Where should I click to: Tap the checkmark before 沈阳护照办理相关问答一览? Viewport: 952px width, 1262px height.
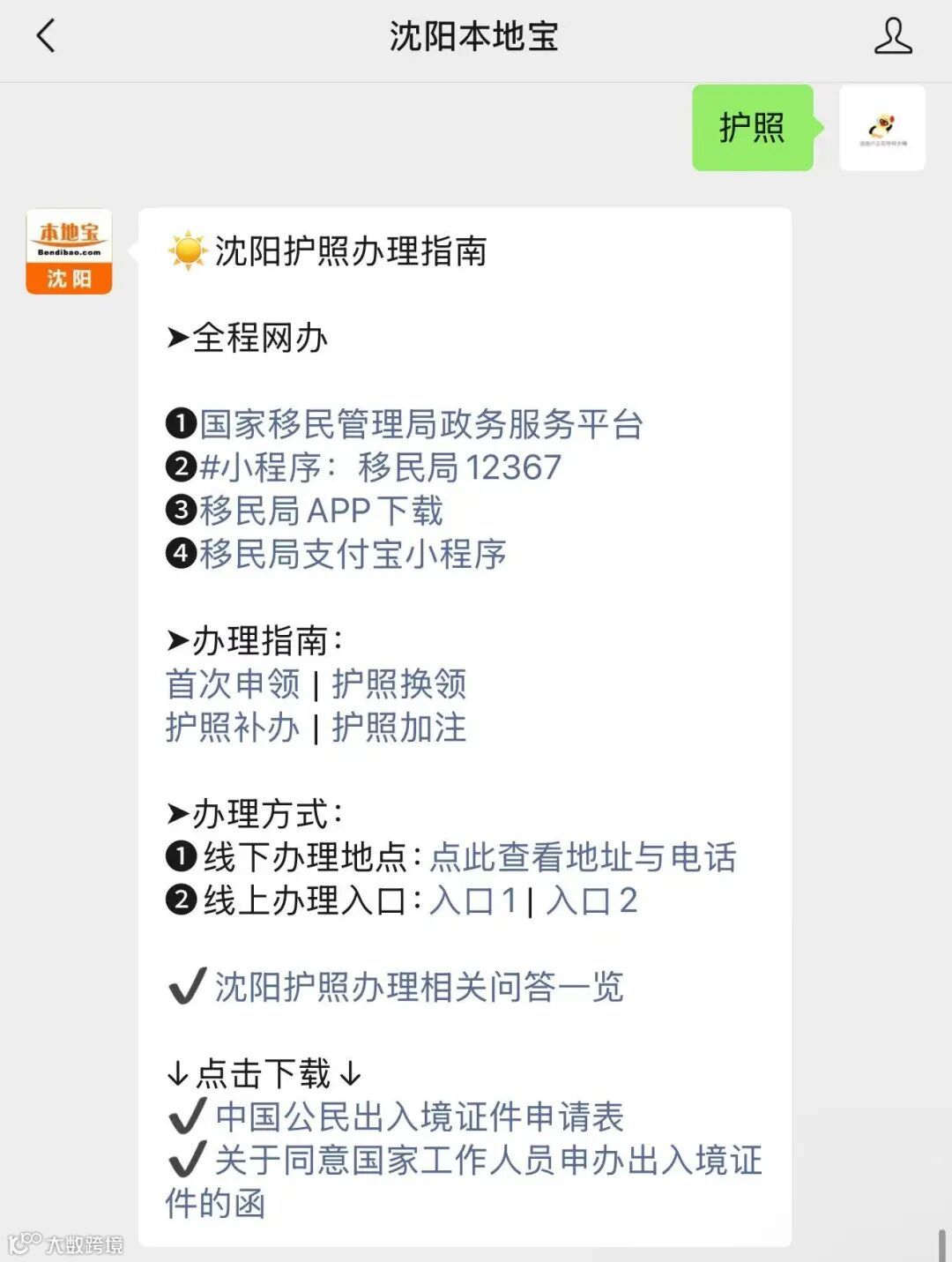[x=186, y=987]
